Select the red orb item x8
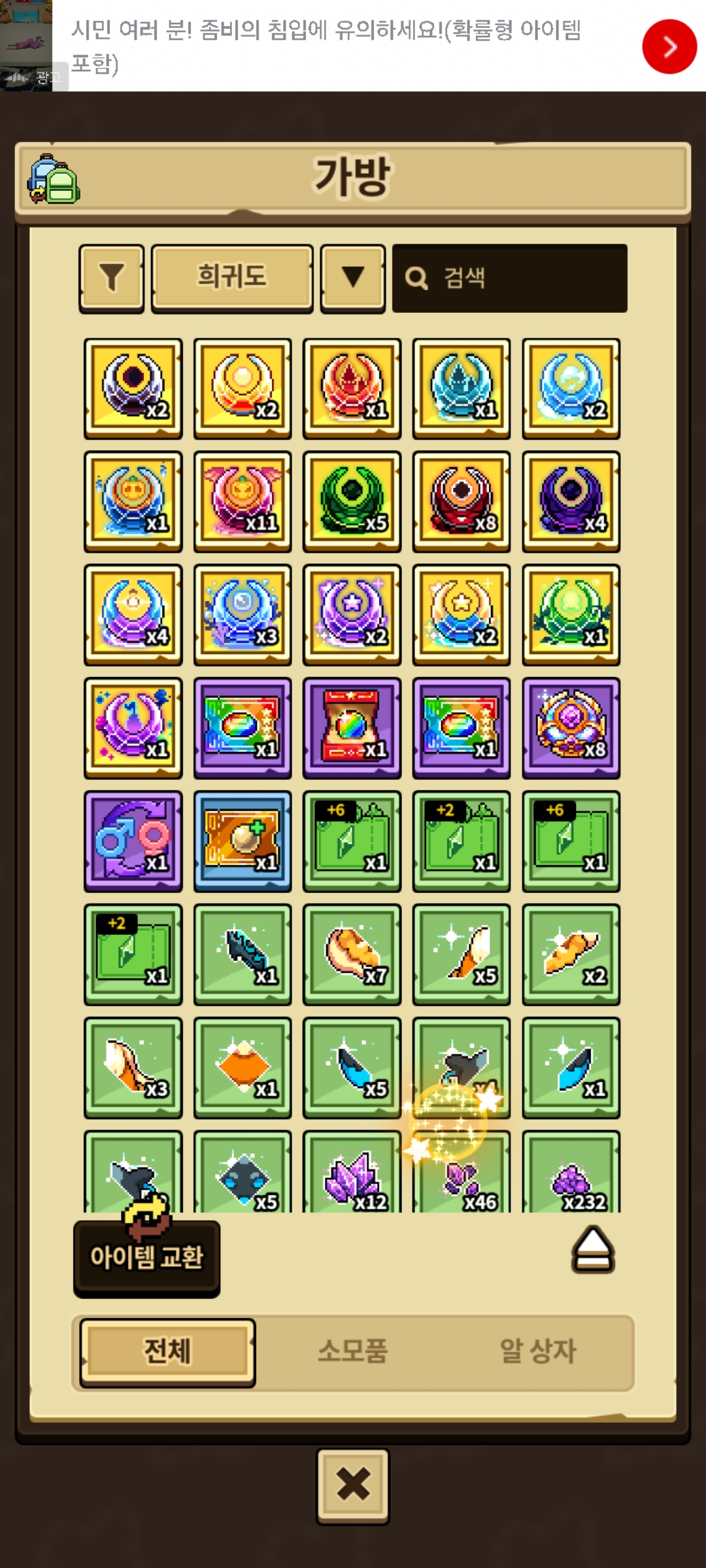 coord(462,502)
